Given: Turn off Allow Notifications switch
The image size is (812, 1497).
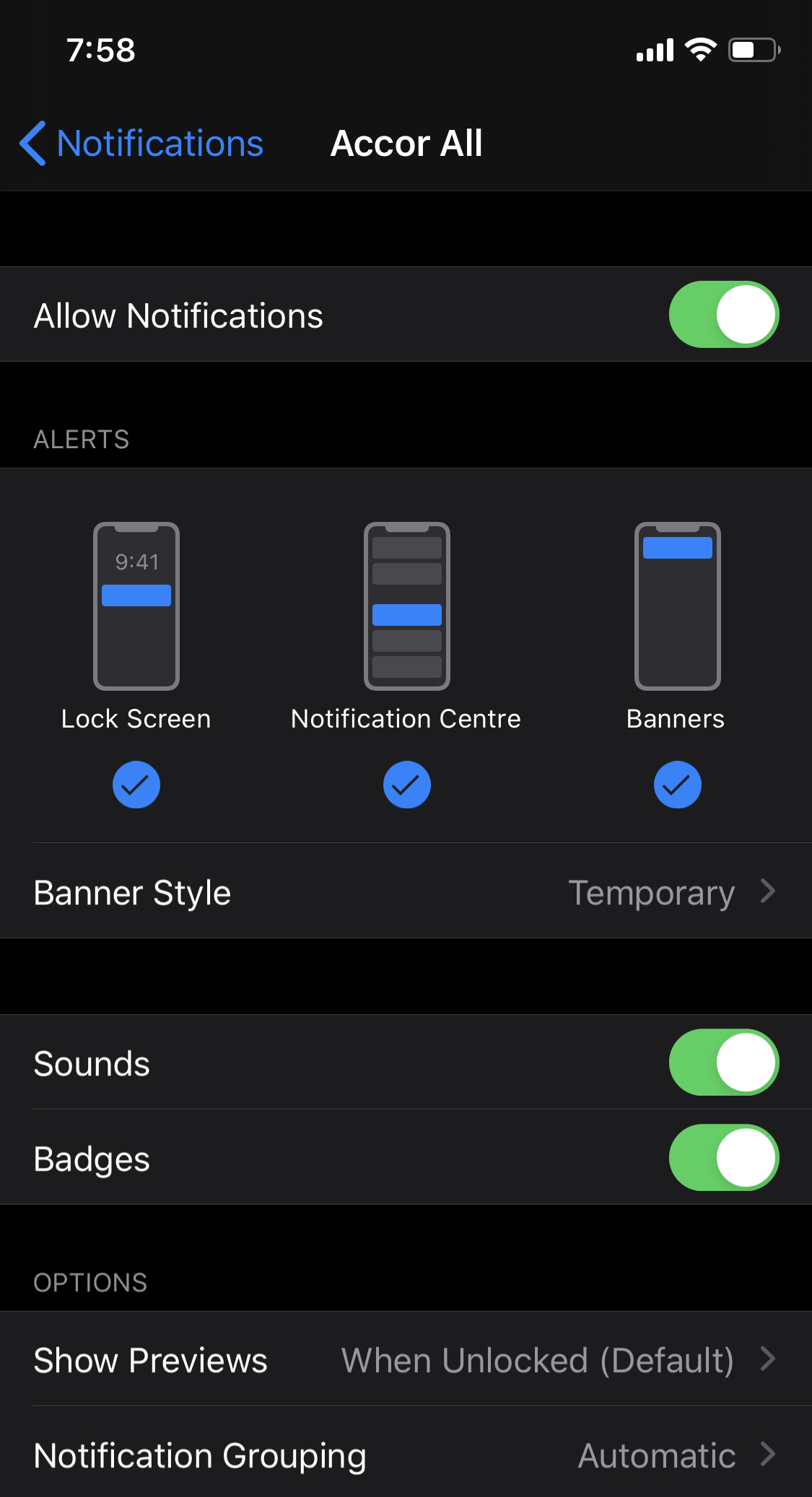Looking at the screenshot, I should point(723,315).
